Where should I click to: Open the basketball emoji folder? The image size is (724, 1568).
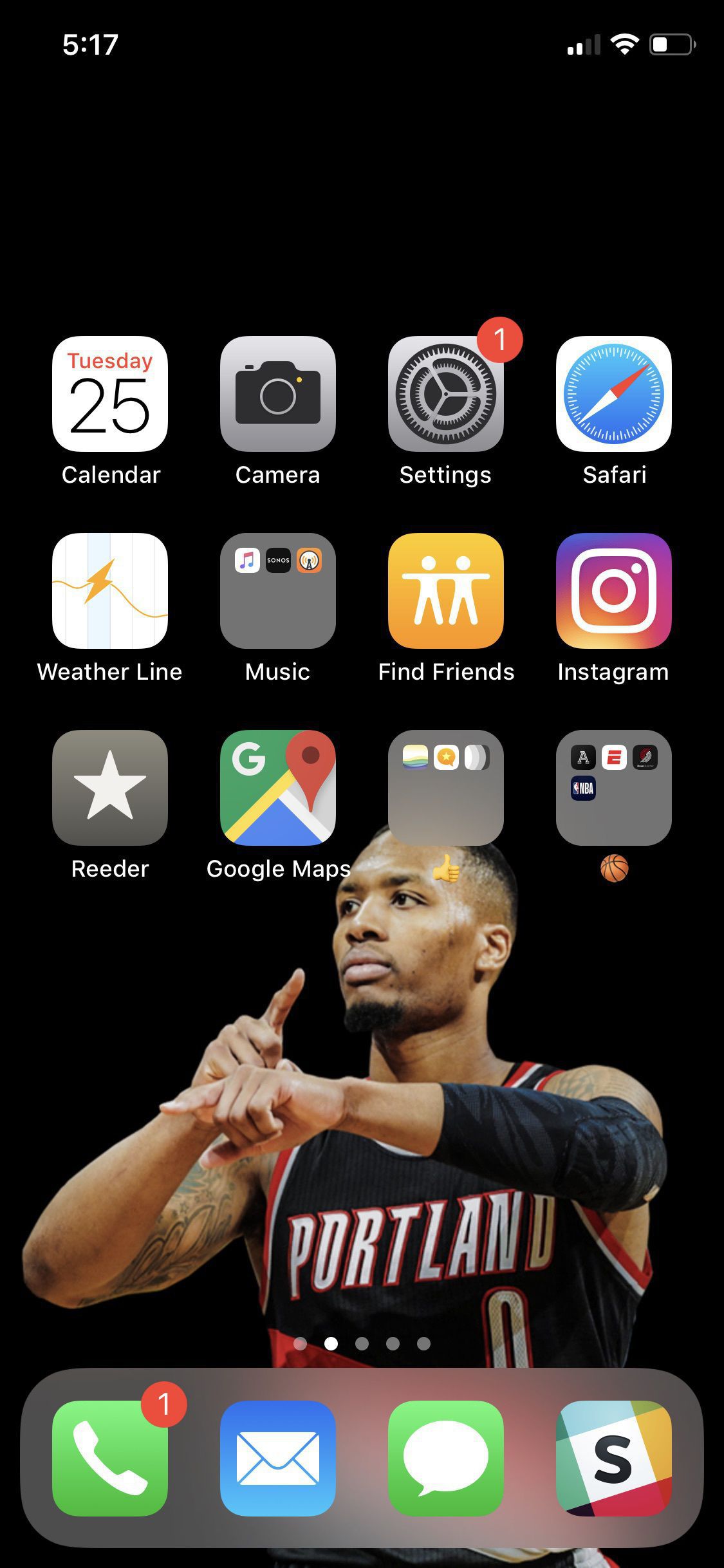pyautogui.click(x=614, y=787)
